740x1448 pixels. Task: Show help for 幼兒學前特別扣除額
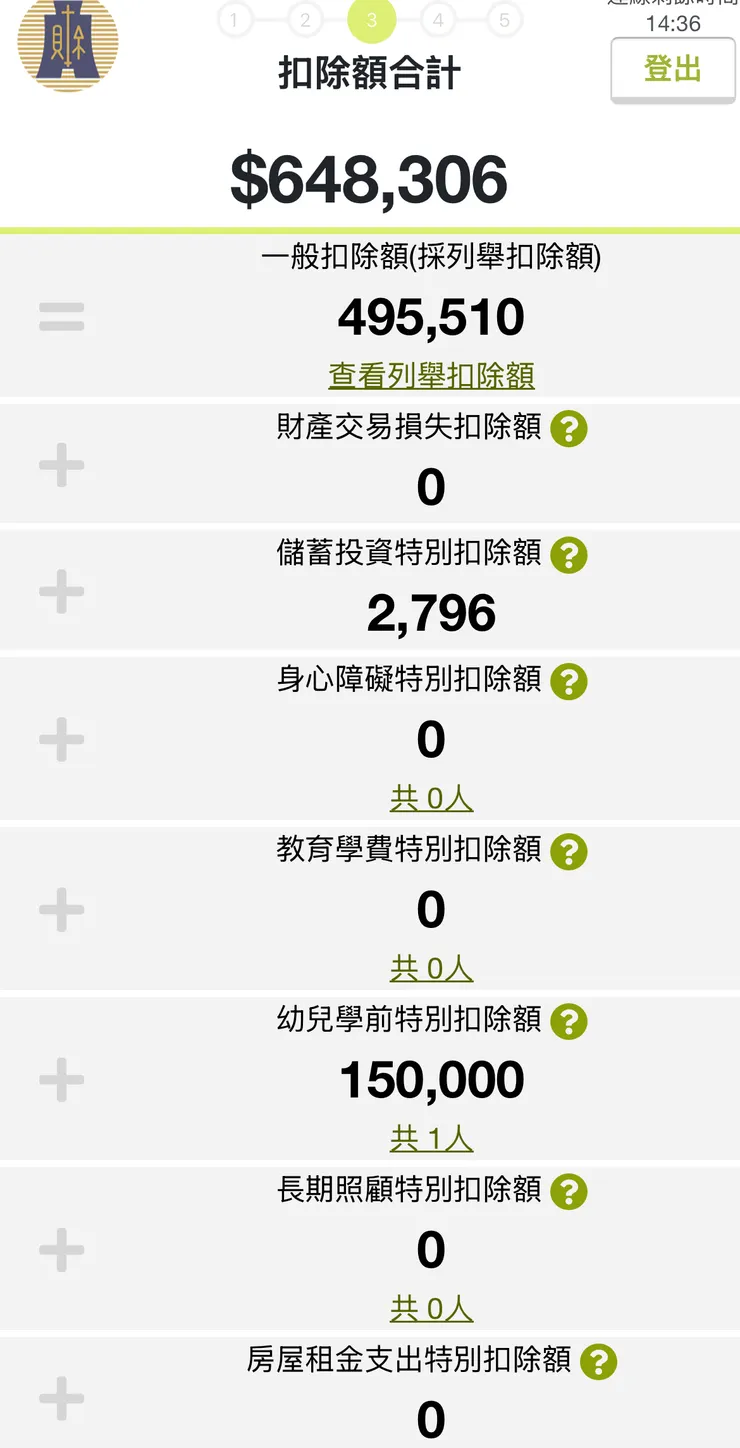[x=569, y=1022]
